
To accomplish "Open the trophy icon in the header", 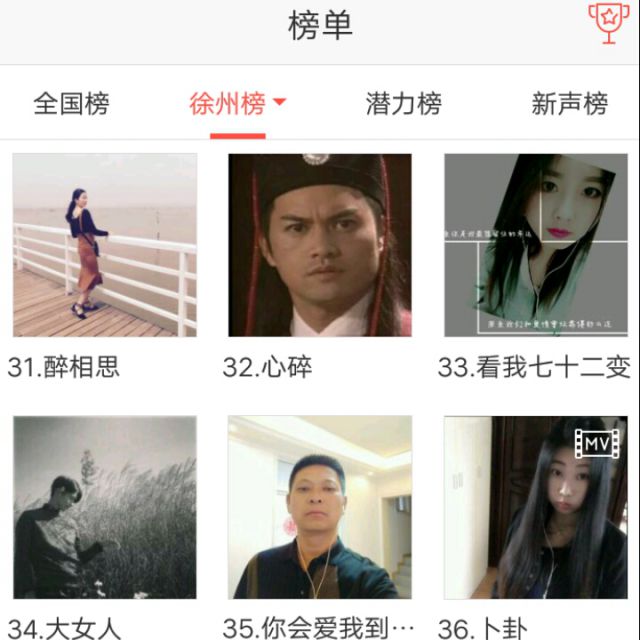I will point(608,23).
